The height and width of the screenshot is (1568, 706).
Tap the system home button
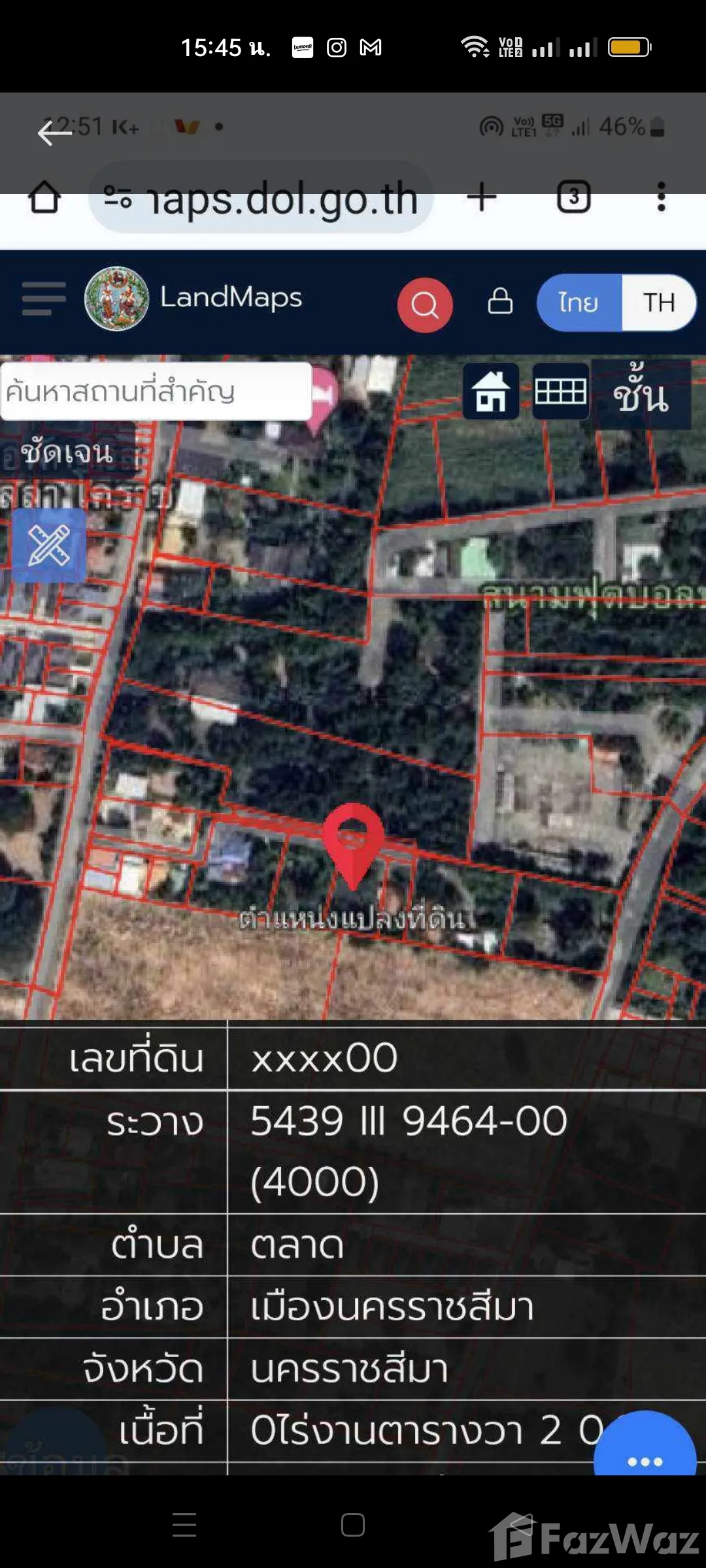click(x=353, y=1525)
